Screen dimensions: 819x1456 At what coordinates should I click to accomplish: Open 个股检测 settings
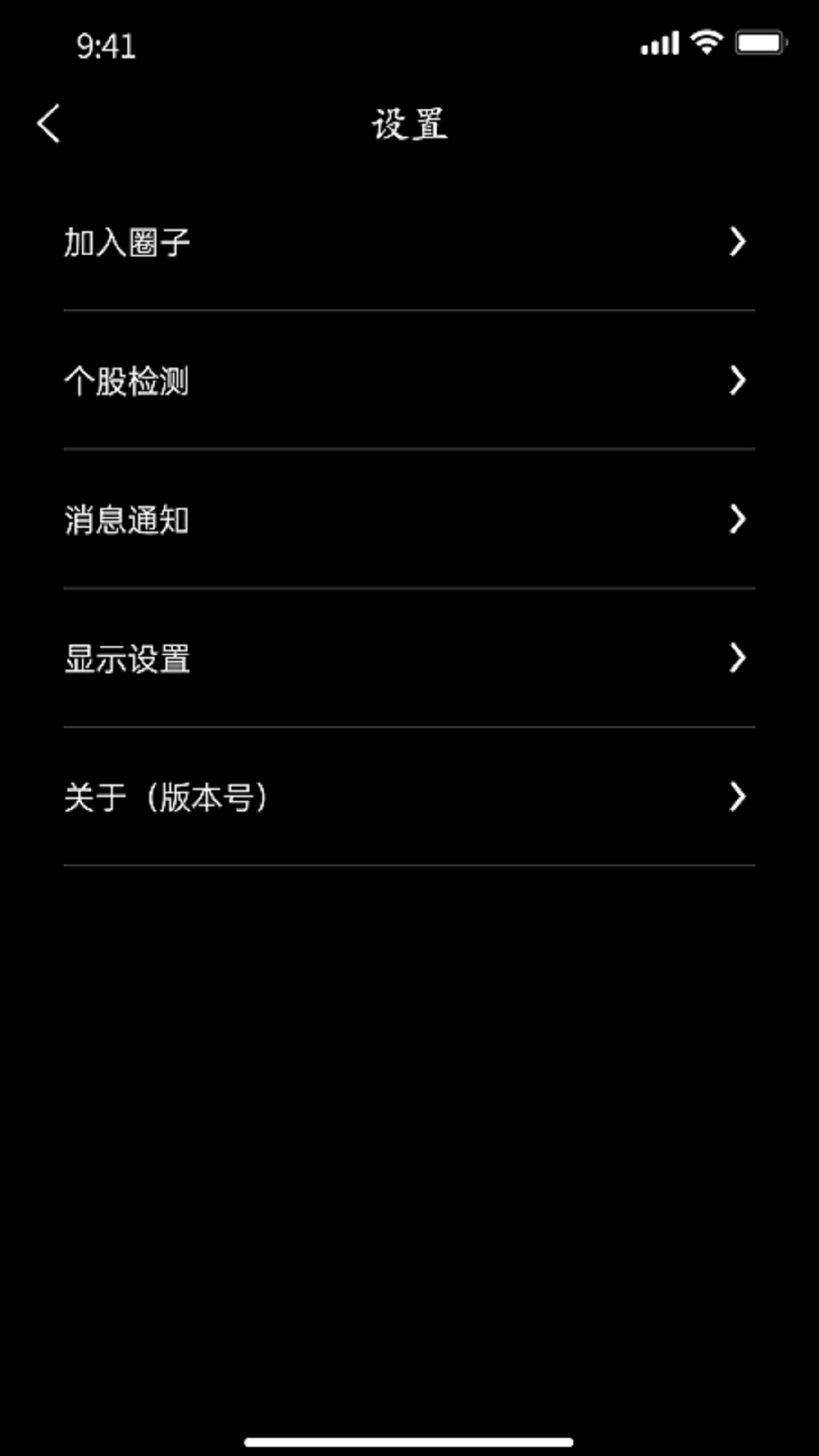(409, 381)
